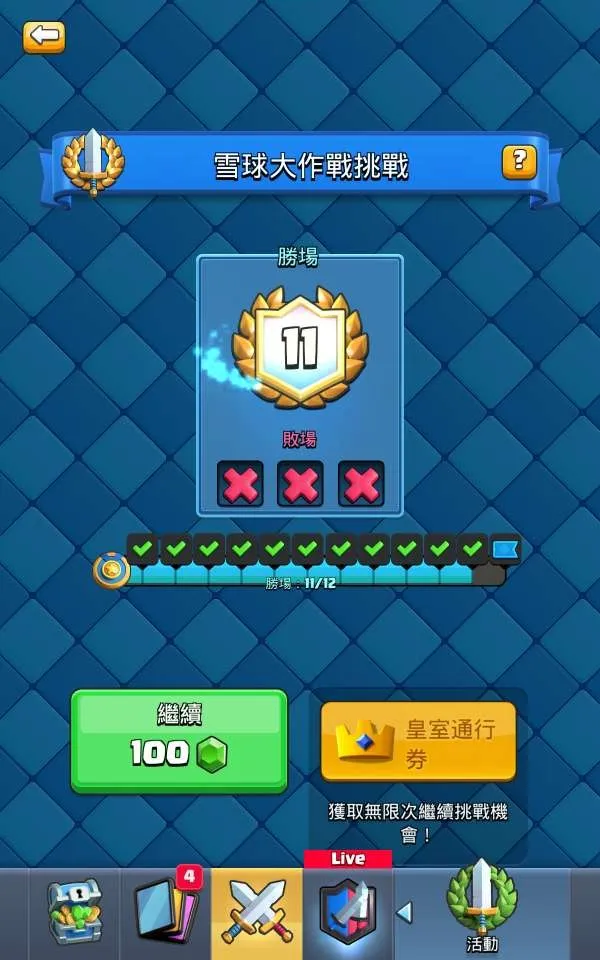Open the challenge help question mark
This screenshot has height=960, width=600.
click(x=519, y=161)
